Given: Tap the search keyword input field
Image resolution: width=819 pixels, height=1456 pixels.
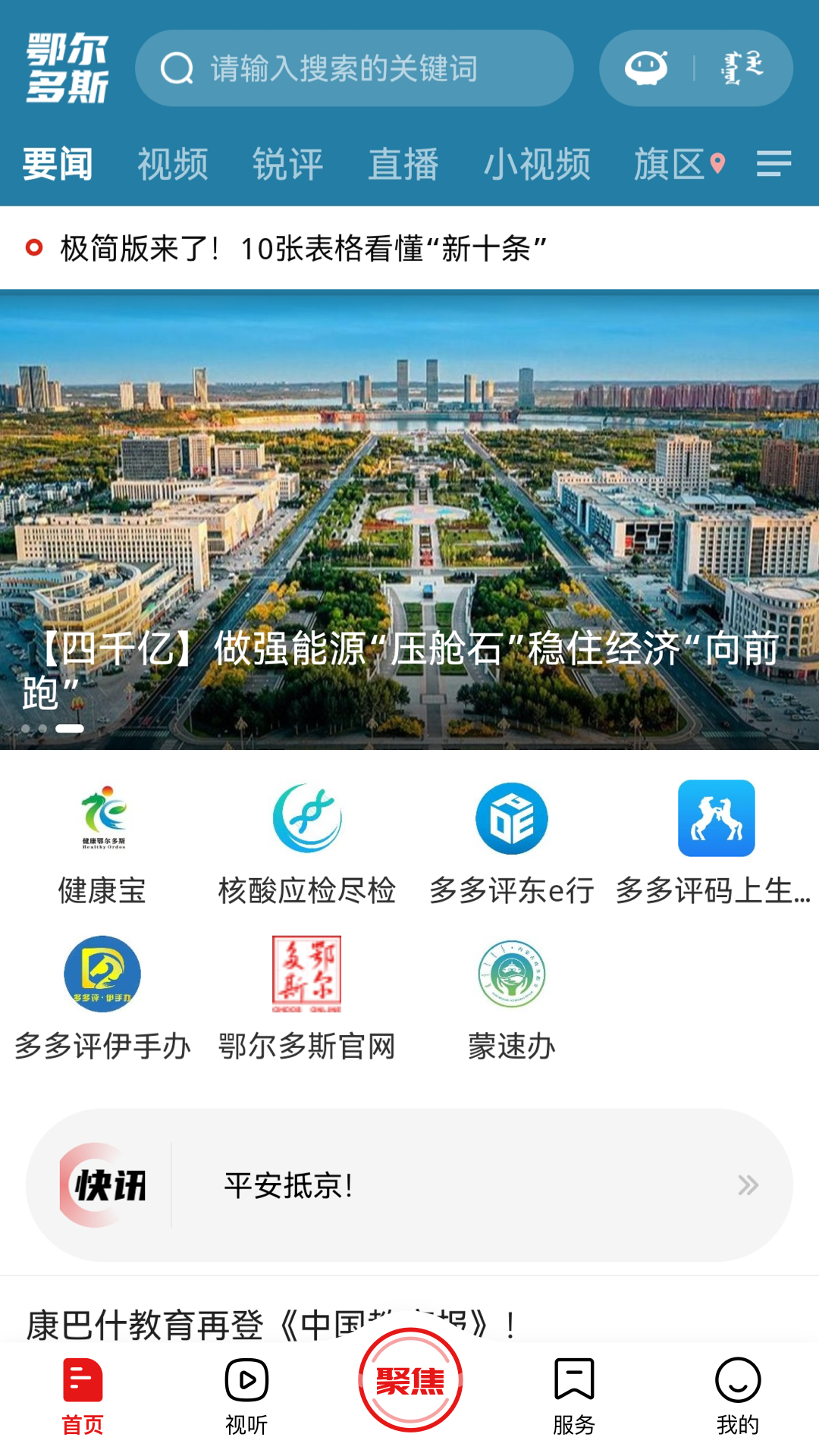Looking at the screenshot, I should [356, 67].
